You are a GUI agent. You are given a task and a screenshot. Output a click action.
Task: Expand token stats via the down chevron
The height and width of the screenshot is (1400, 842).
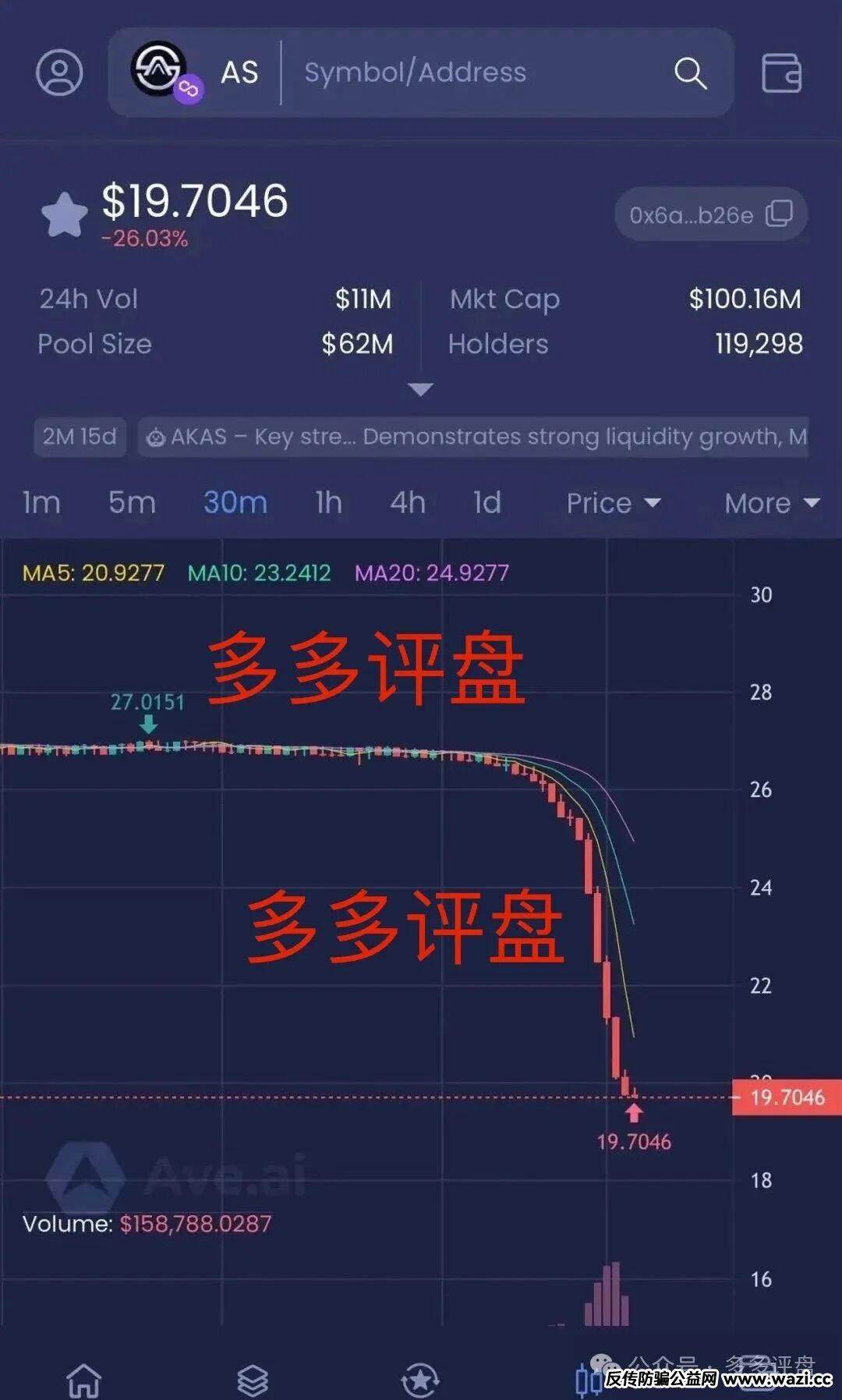[421, 388]
